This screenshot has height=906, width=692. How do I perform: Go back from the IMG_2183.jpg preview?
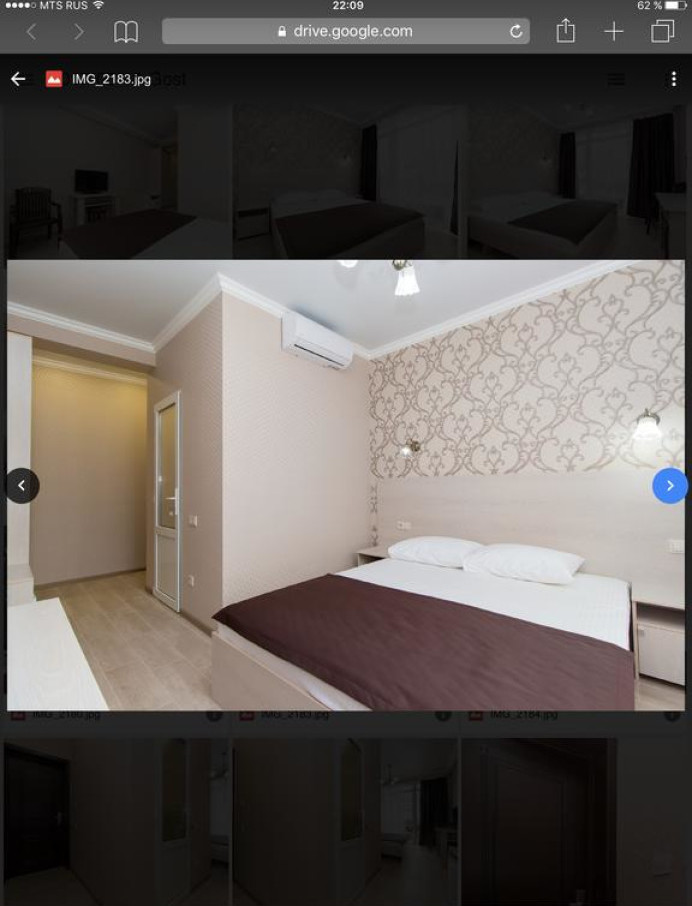click(18, 79)
